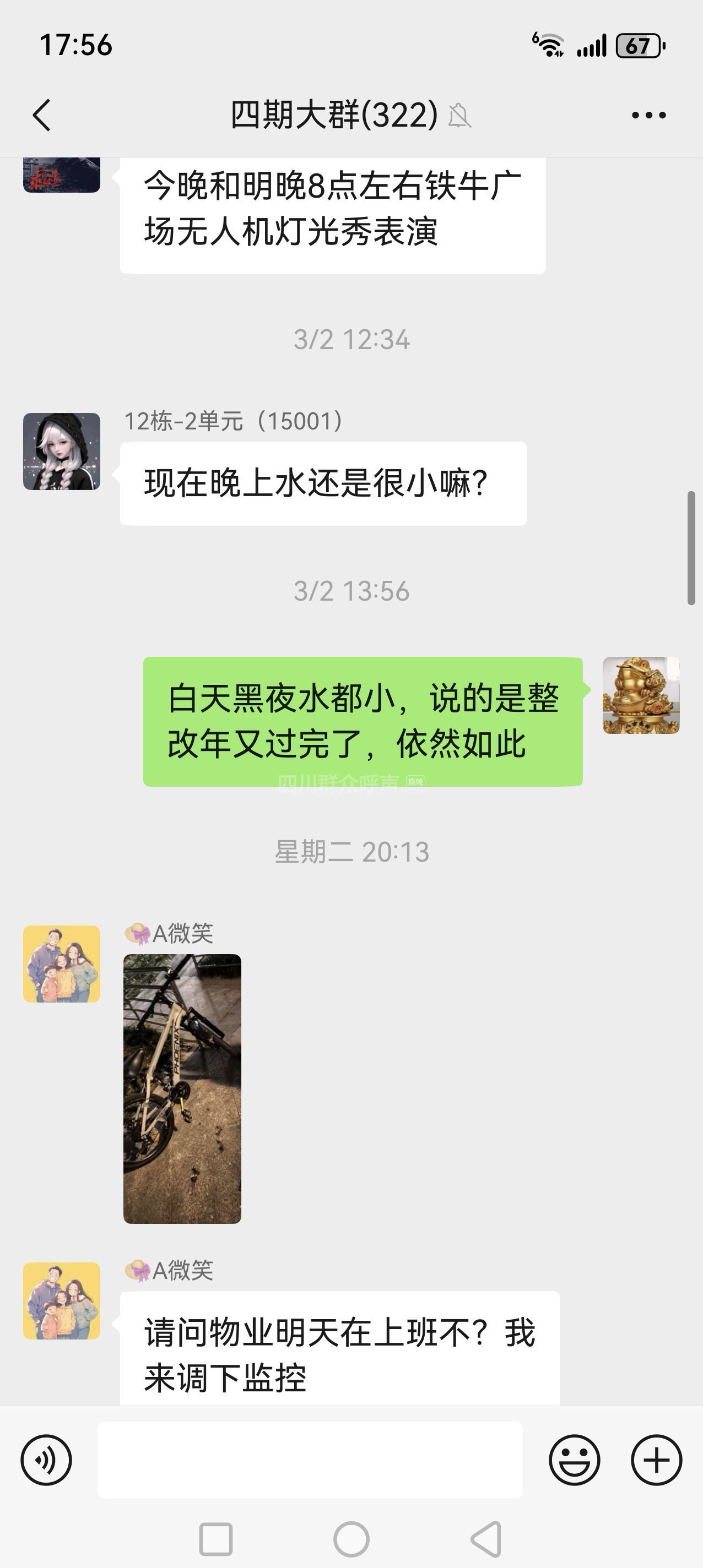Open the emoji sticker panel
The width and height of the screenshot is (703, 1568).
[x=574, y=1460]
